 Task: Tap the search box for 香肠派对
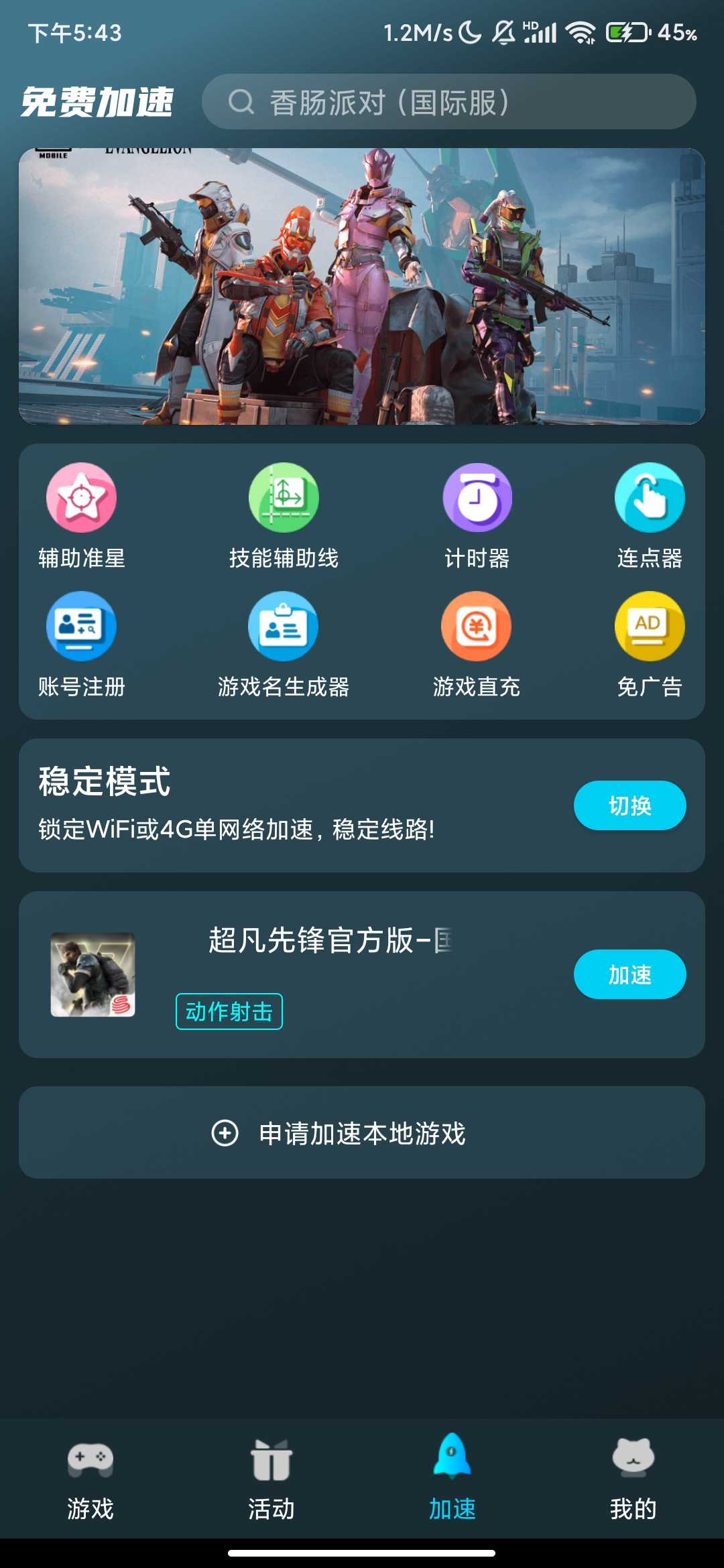(449, 102)
